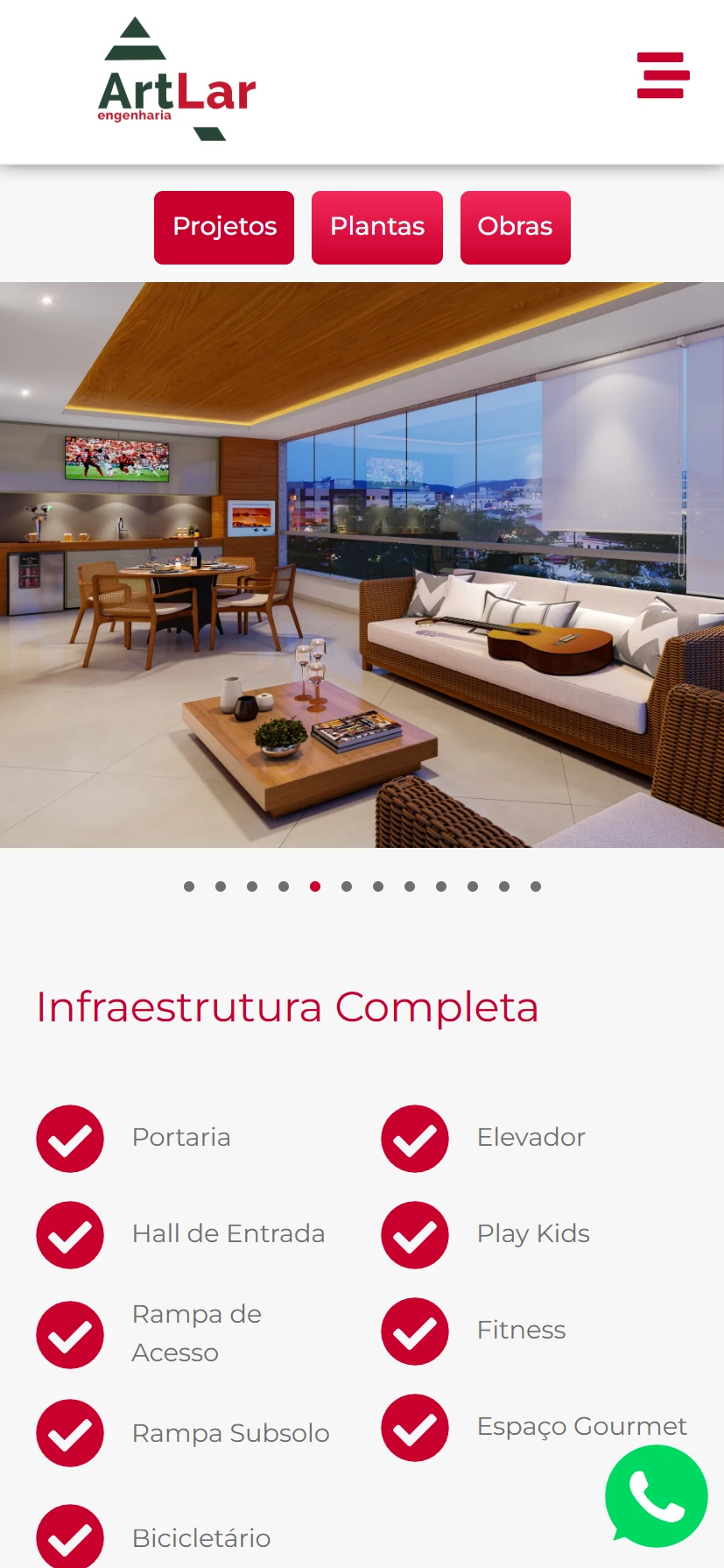Select the sixth carousel slide dot
The image size is (724, 1568).
(347, 886)
